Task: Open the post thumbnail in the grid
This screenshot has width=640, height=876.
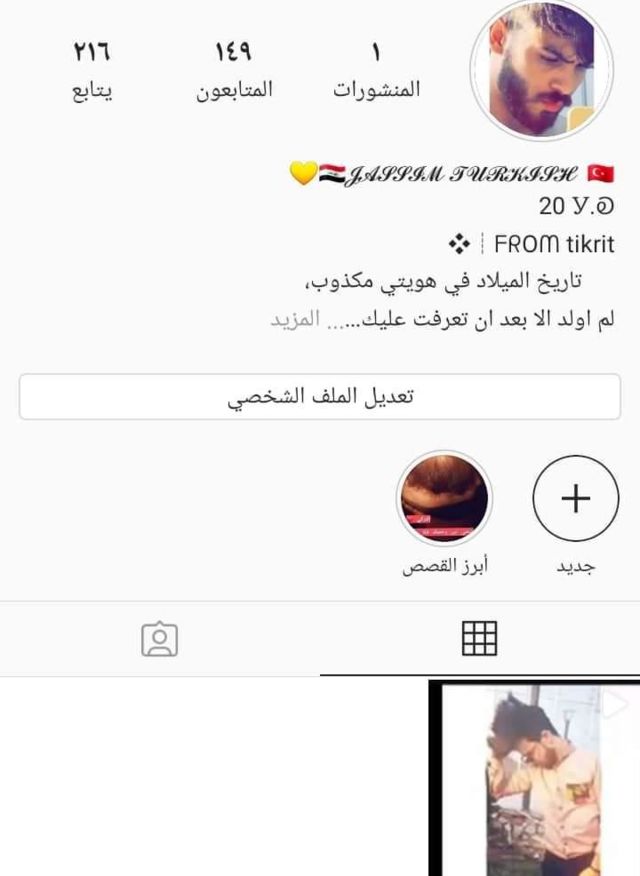Action: (x=534, y=778)
